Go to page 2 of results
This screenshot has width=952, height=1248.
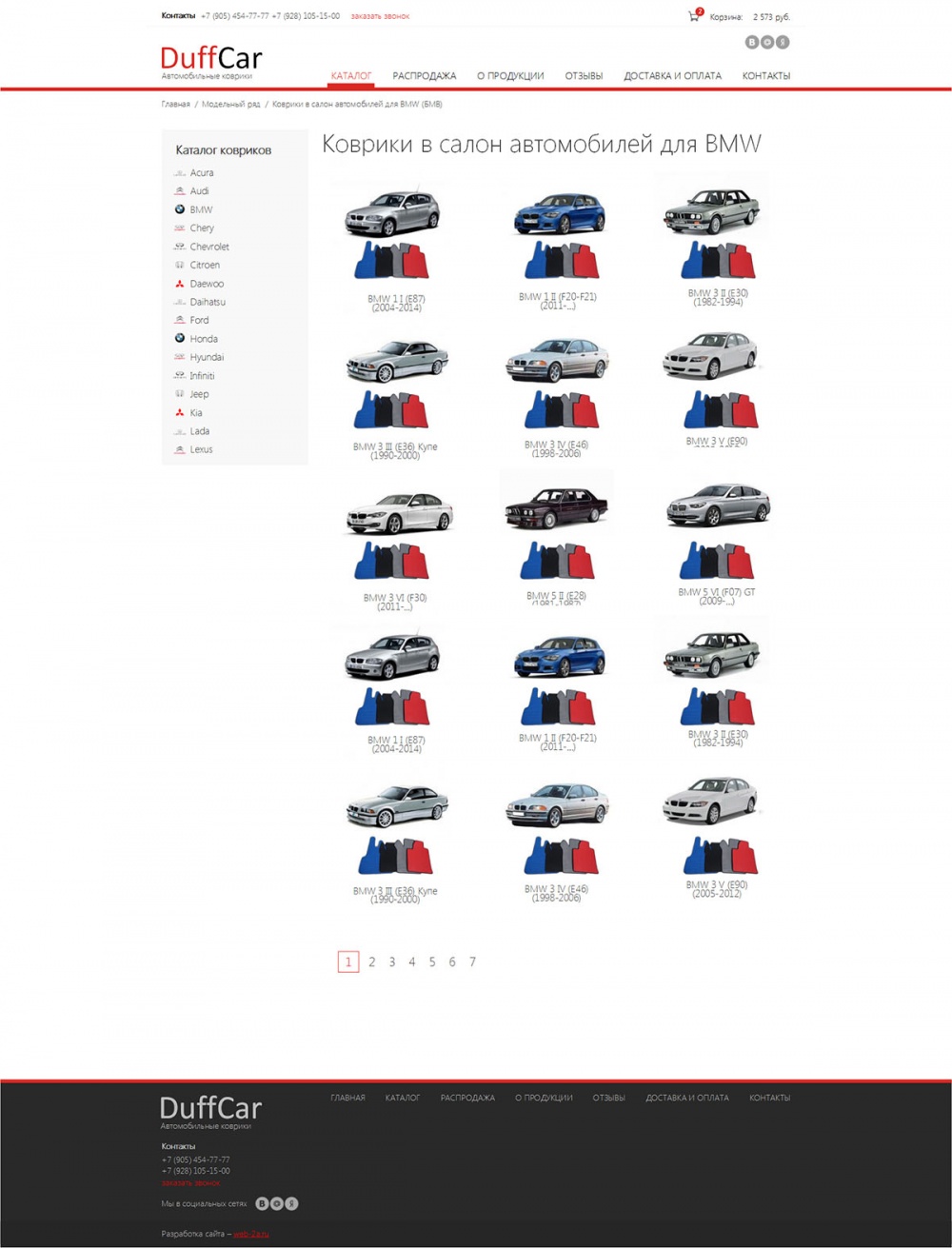(371, 961)
